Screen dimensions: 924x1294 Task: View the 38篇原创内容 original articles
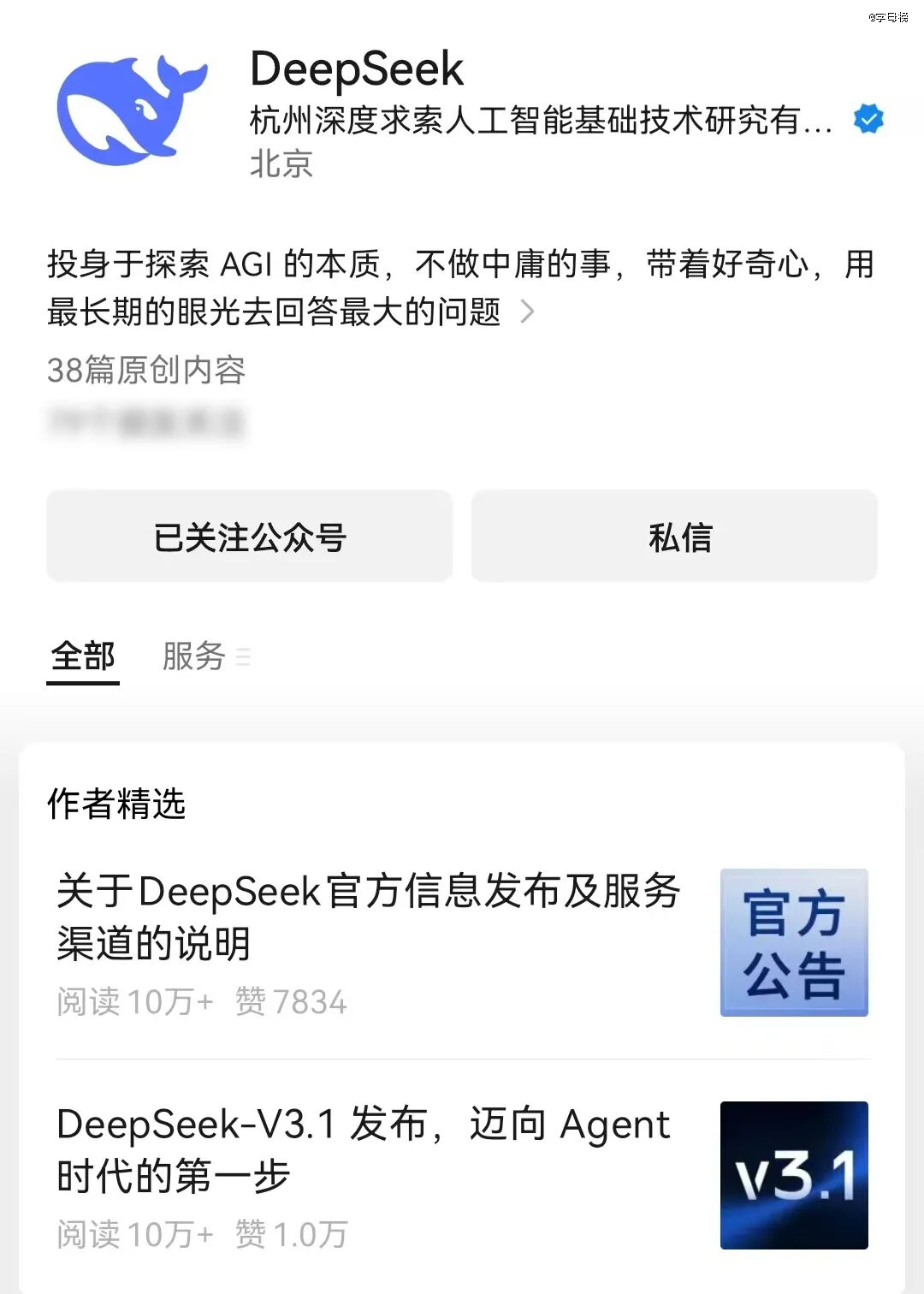point(146,371)
